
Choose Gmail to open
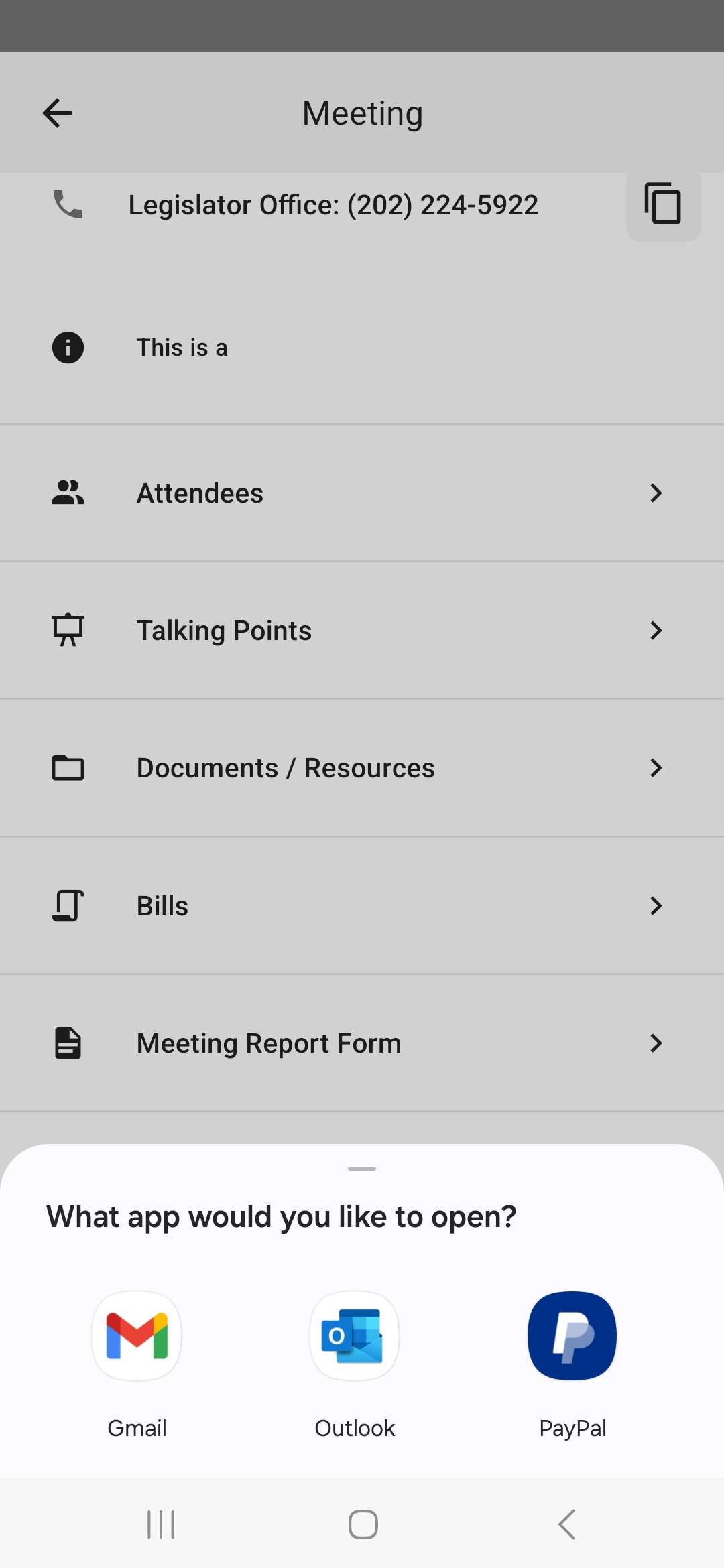137,1364
